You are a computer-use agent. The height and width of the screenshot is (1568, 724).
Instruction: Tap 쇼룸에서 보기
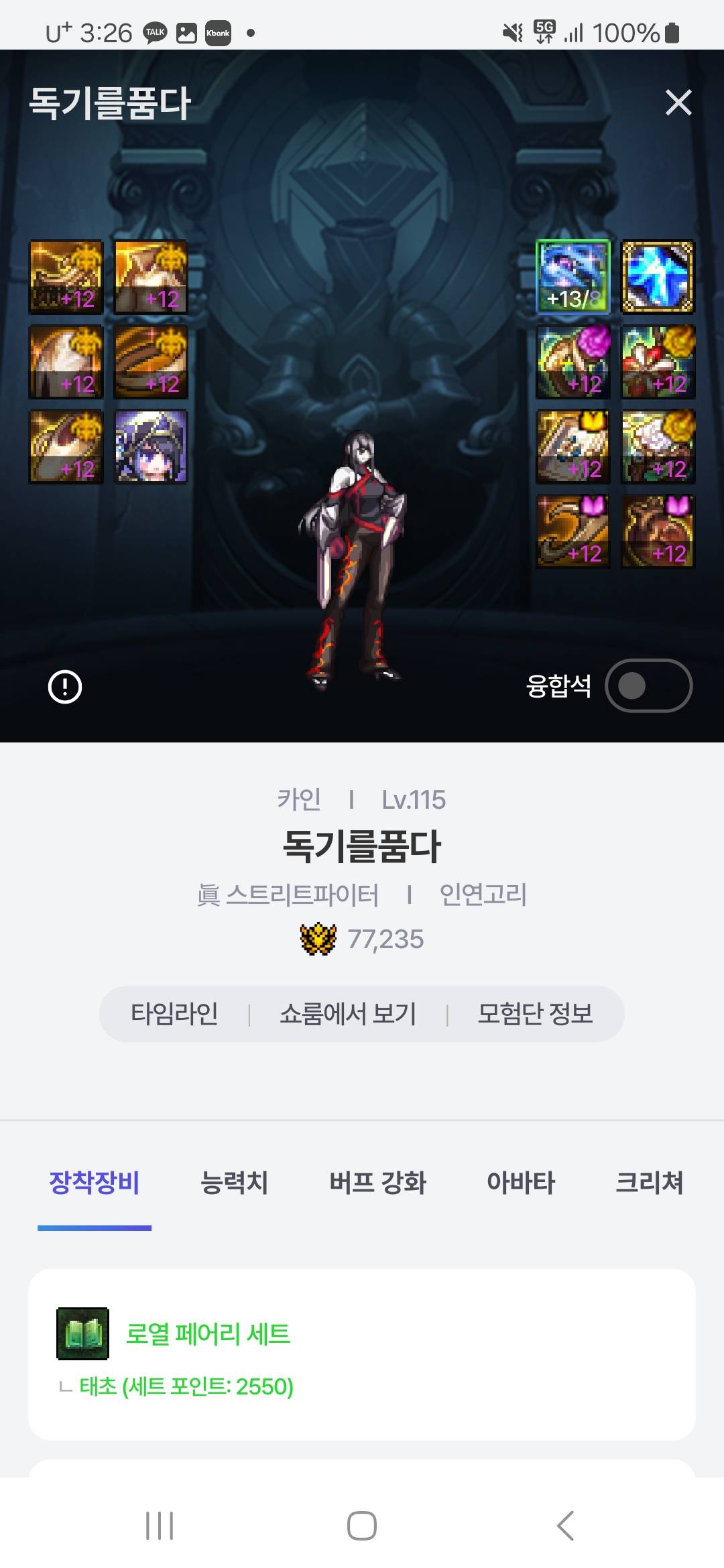coord(348,1014)
